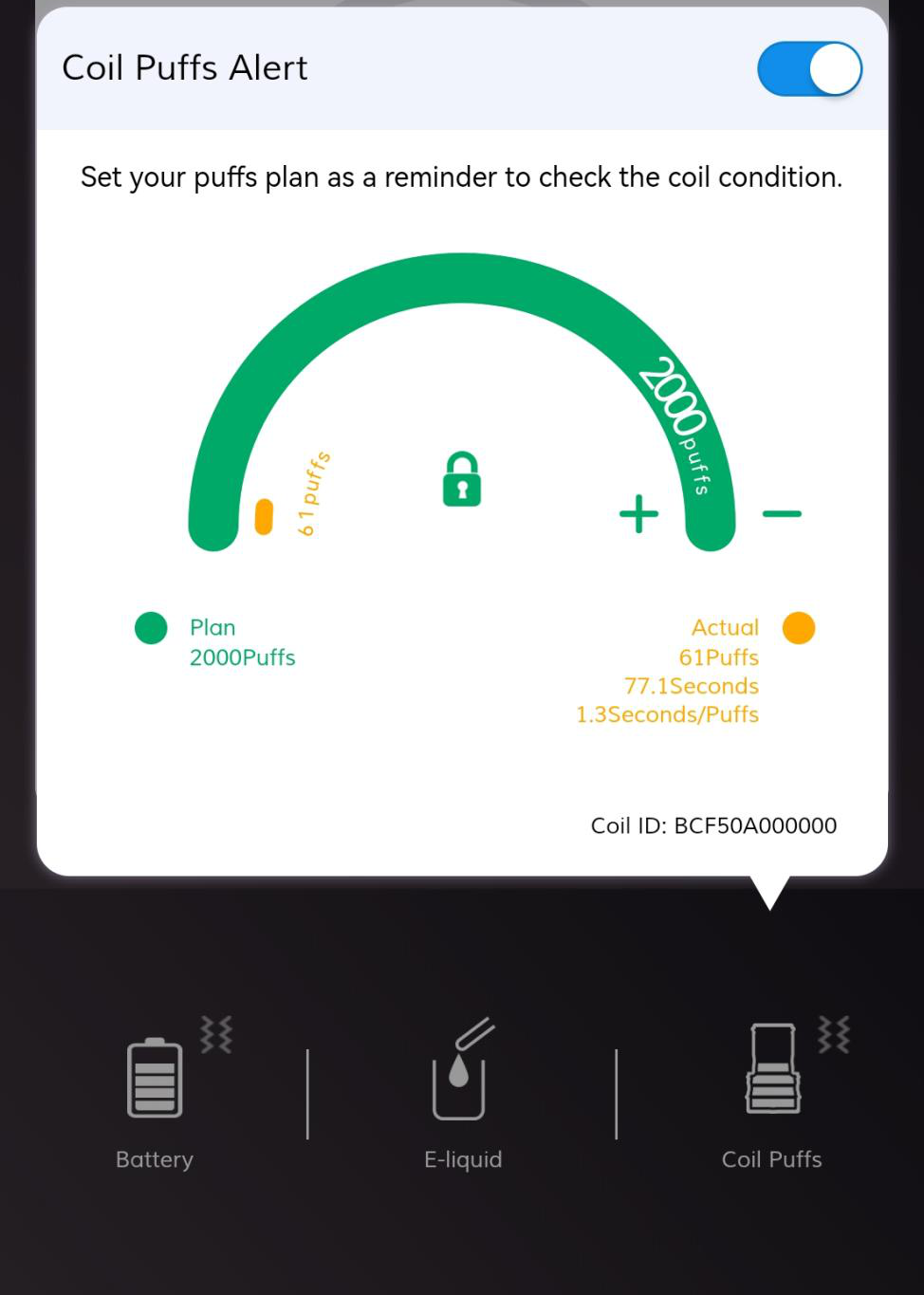The height and width of the screenshot is (1295, 924).
Task: Tap the lock icon to unlock the puffs plan
Action: (462, 479)
